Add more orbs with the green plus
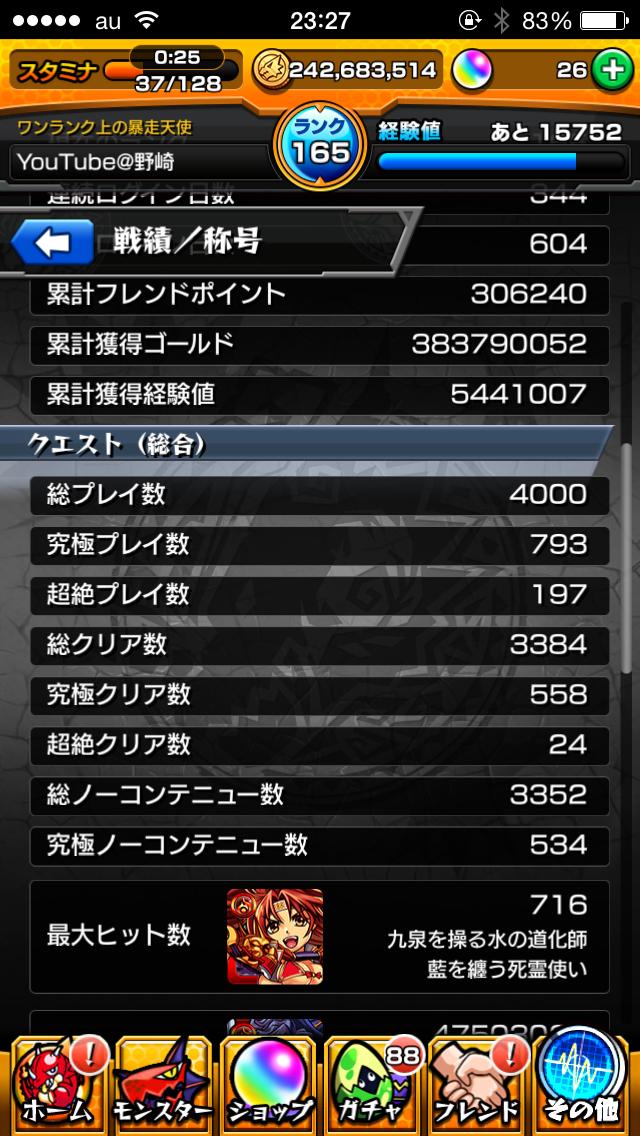This screenshot has width=640, height=1136. (609, 69)
